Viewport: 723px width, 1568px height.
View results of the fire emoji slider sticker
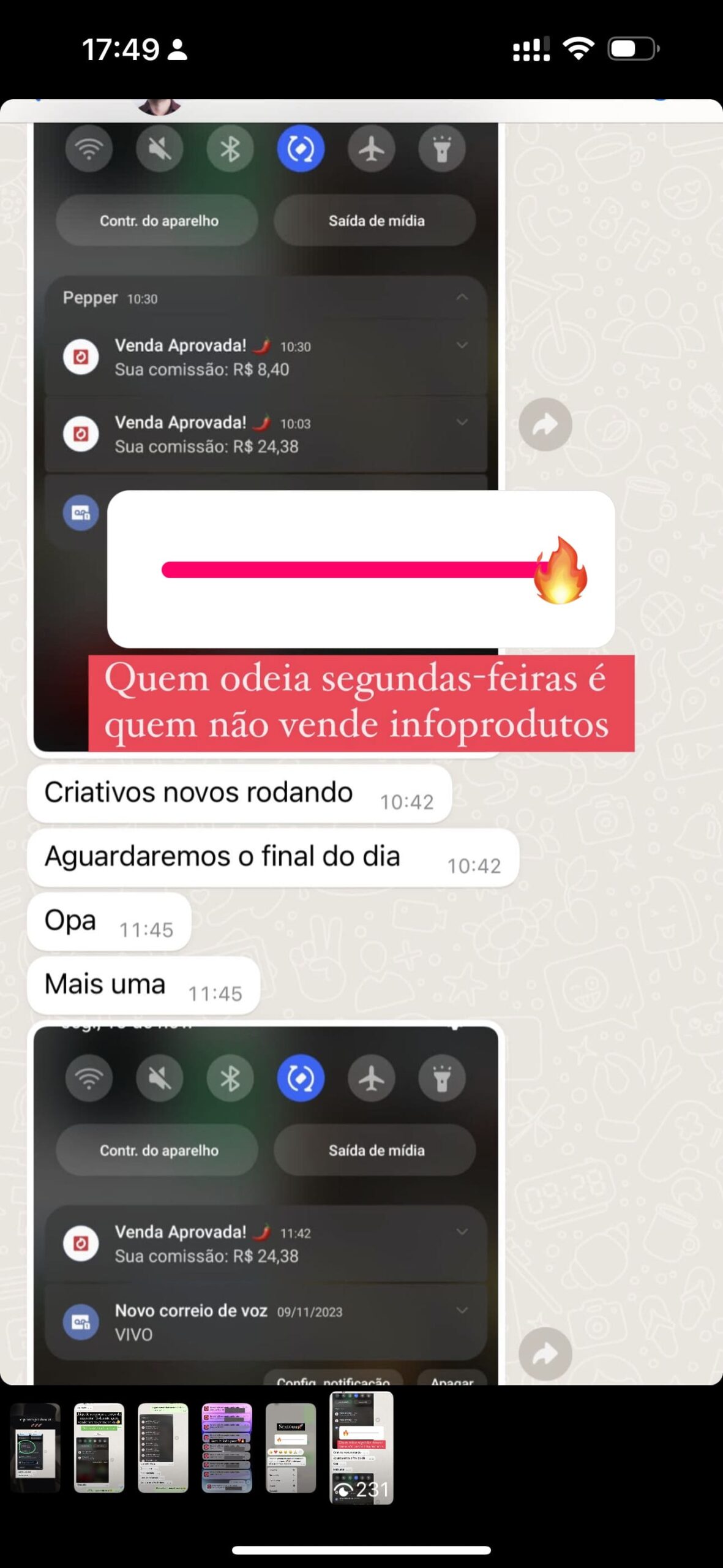pyautogui.click(x=361, y=569)
